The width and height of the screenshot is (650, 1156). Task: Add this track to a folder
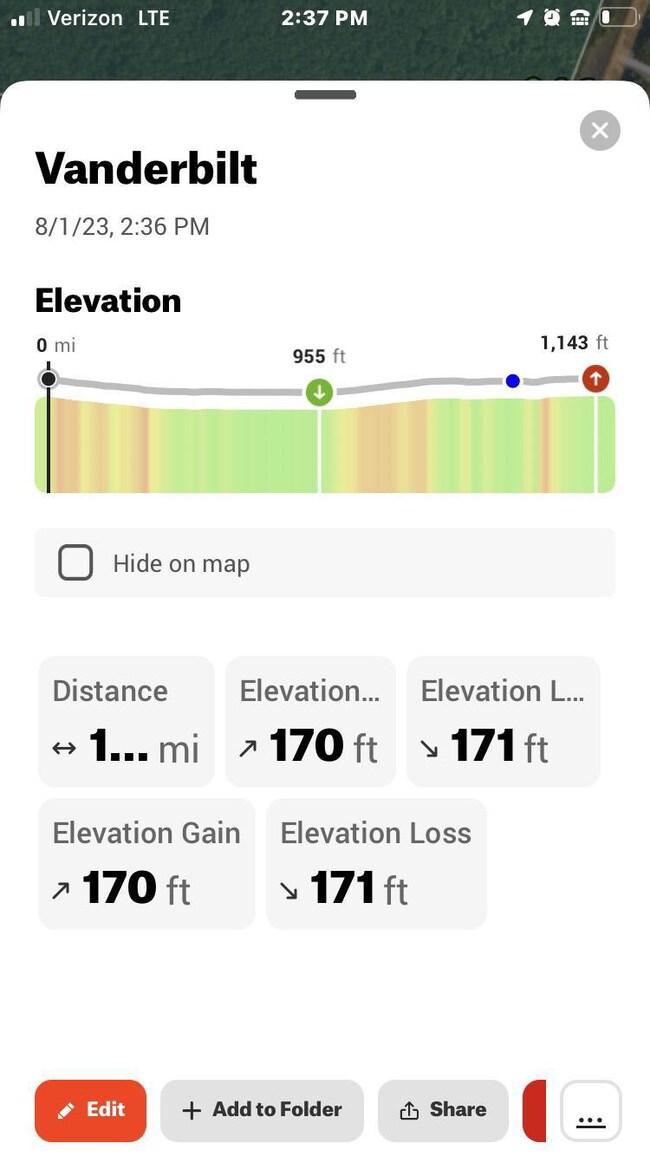pyautogui.click(x=262, y=1110)
